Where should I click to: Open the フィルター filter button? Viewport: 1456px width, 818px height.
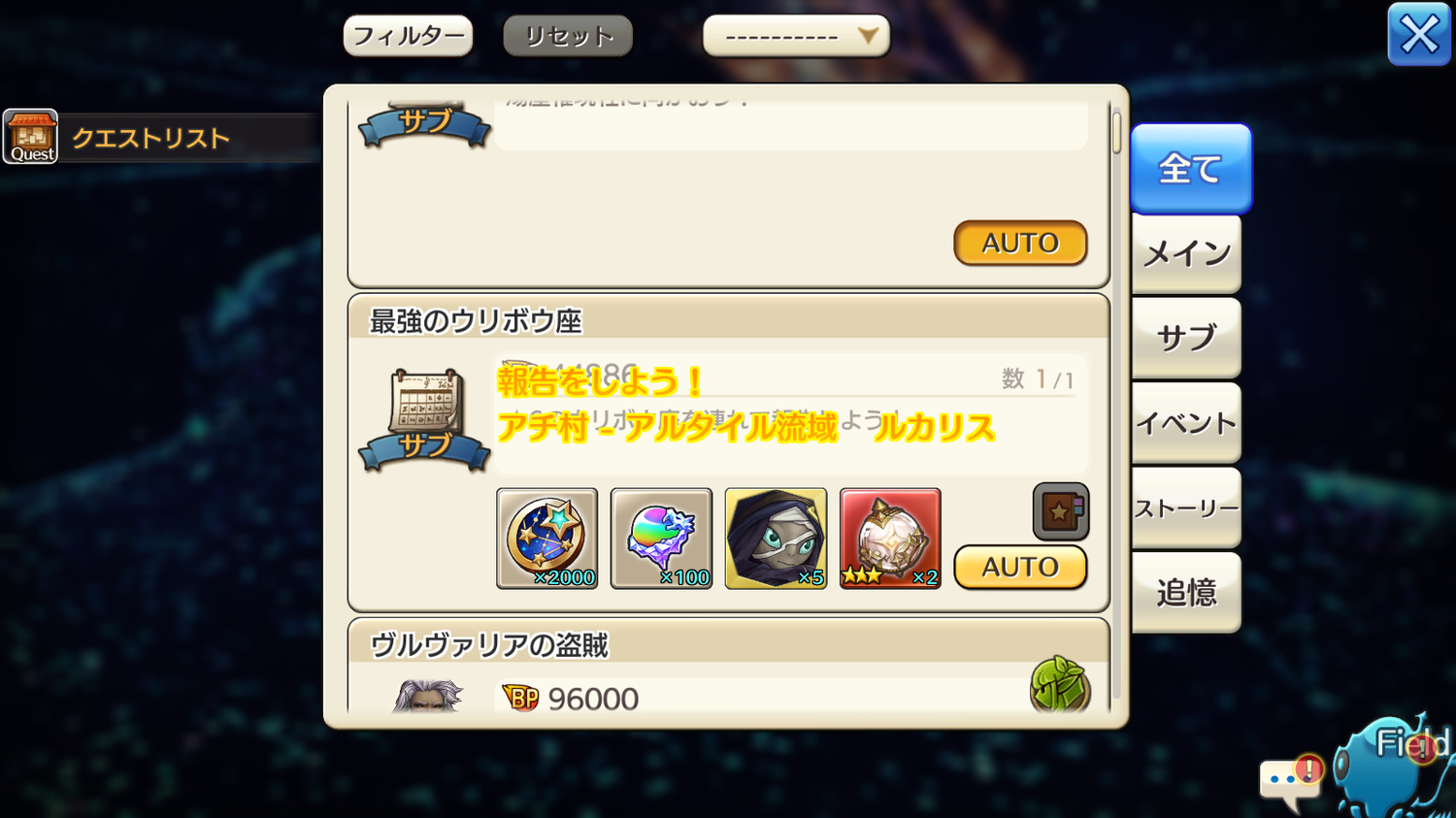click(408, 37)
